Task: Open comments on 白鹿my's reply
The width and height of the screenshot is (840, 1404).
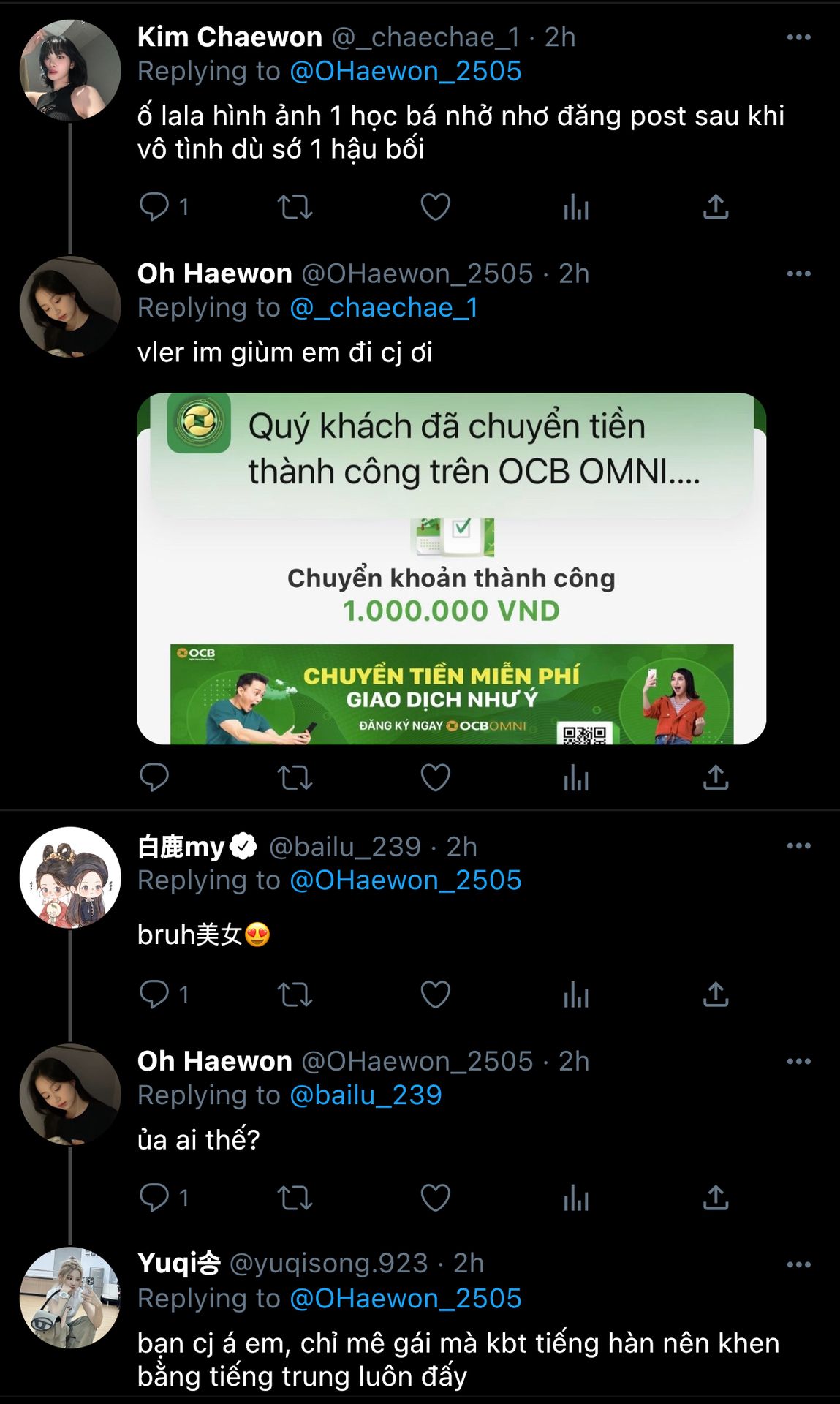Action: (164, 994)
